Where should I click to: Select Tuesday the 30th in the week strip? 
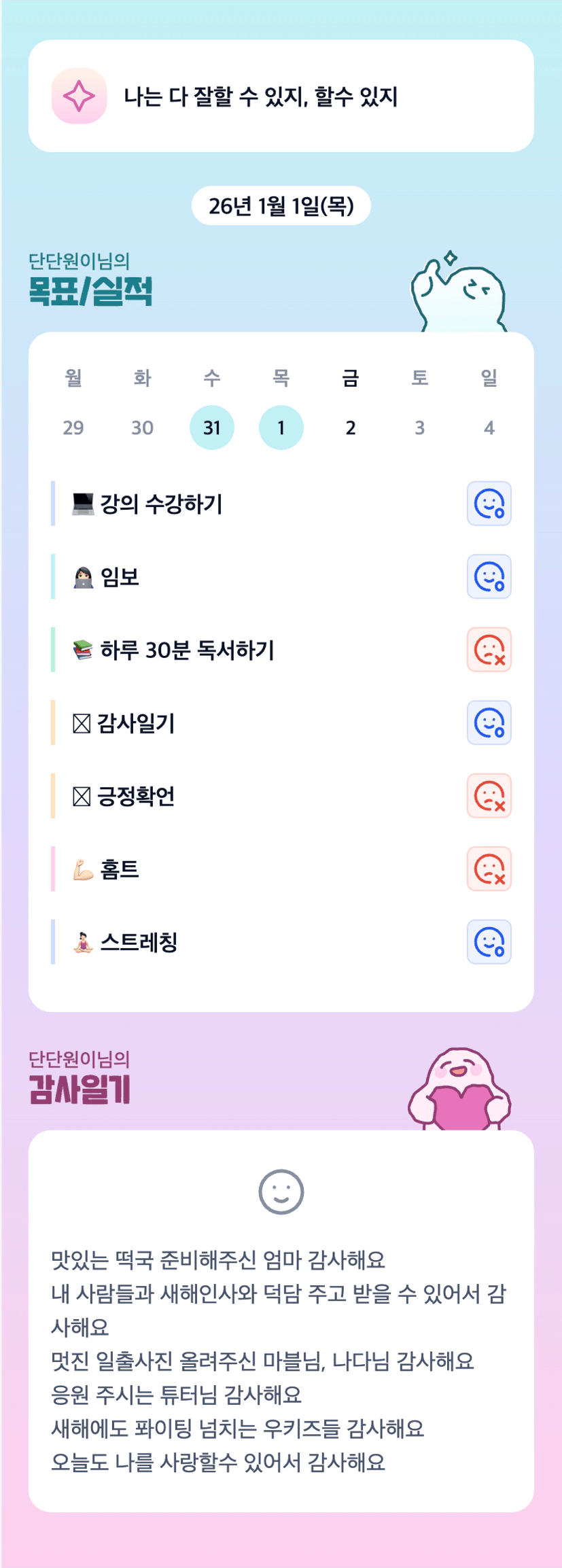[x=143, y=428]
